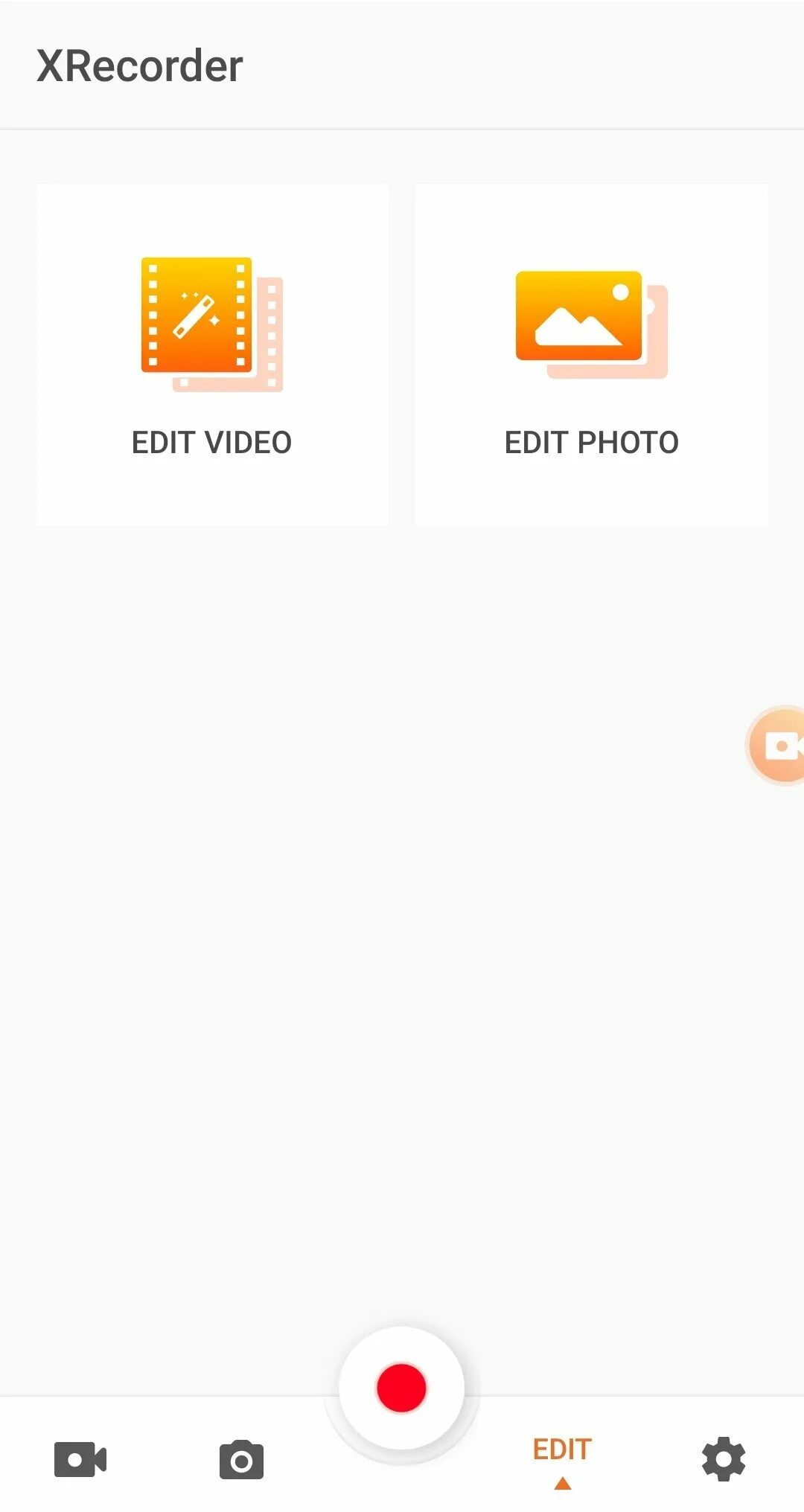Switch to the videos tab
This screenshot has width=804, height=1512.
(x=80, y=1459)
